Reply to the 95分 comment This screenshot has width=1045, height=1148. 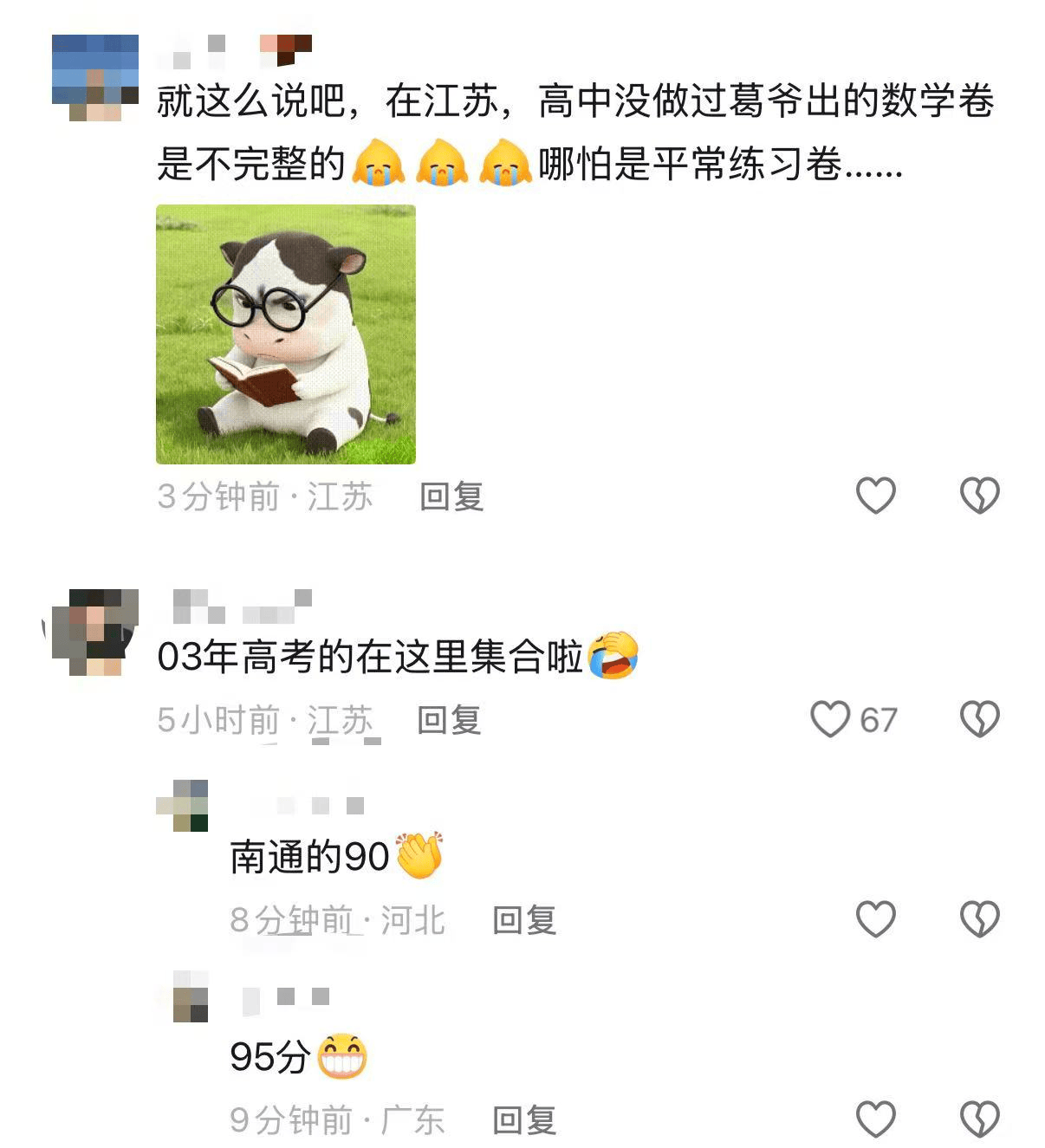(524, 1120)
